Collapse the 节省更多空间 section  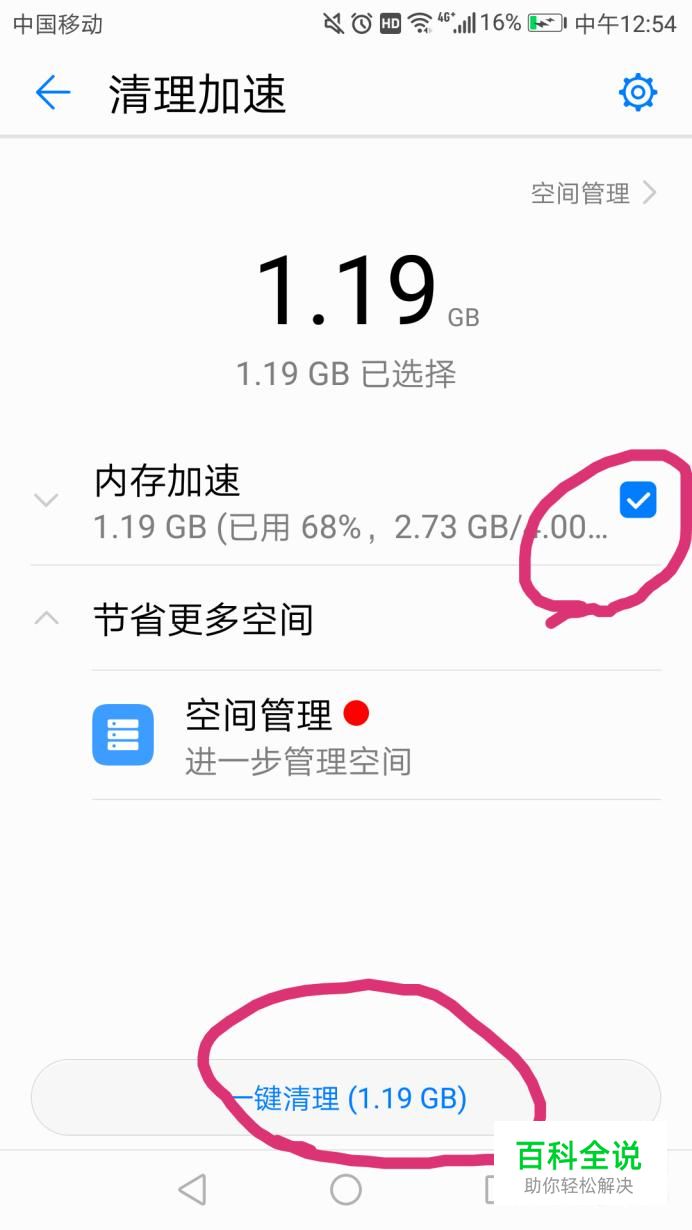pos(46,618)
